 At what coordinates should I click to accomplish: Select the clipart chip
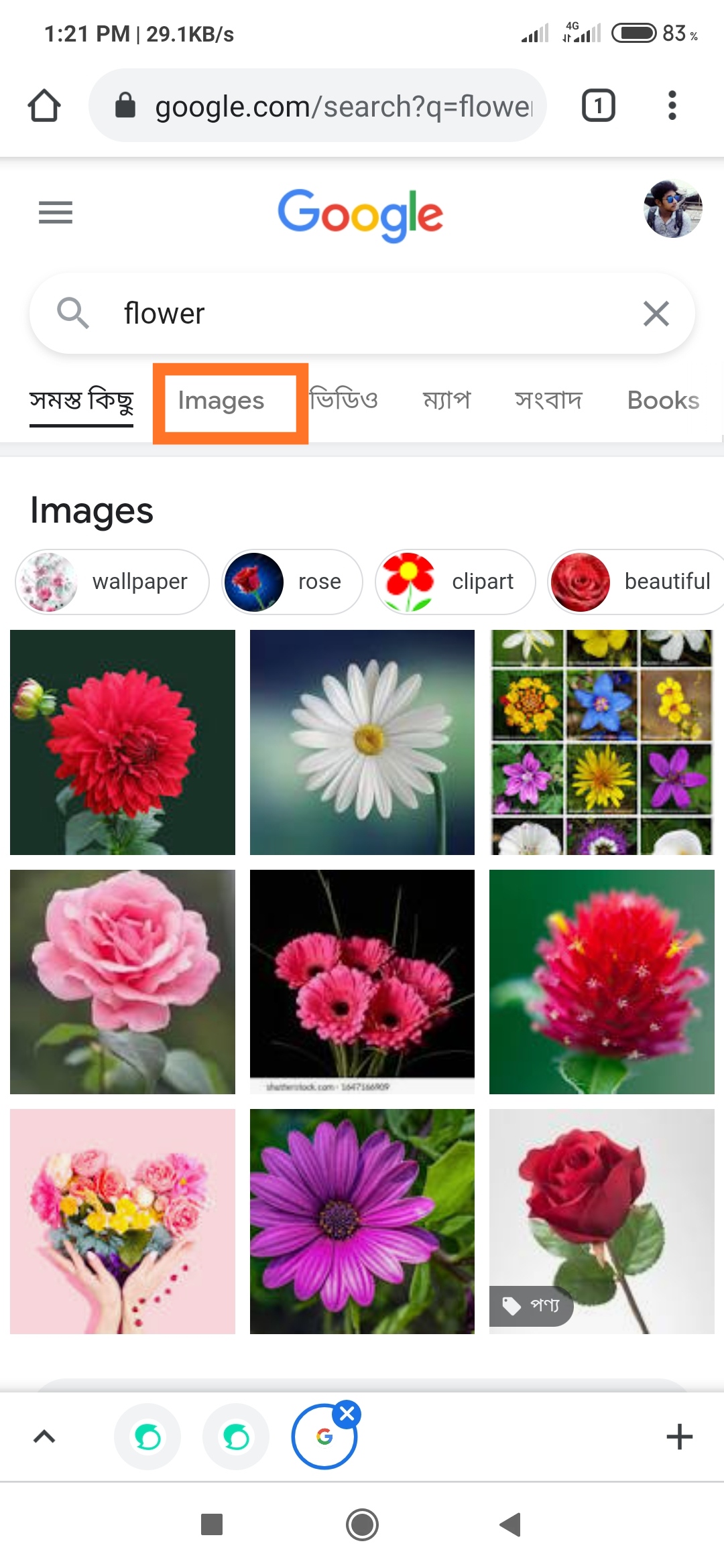456,582
